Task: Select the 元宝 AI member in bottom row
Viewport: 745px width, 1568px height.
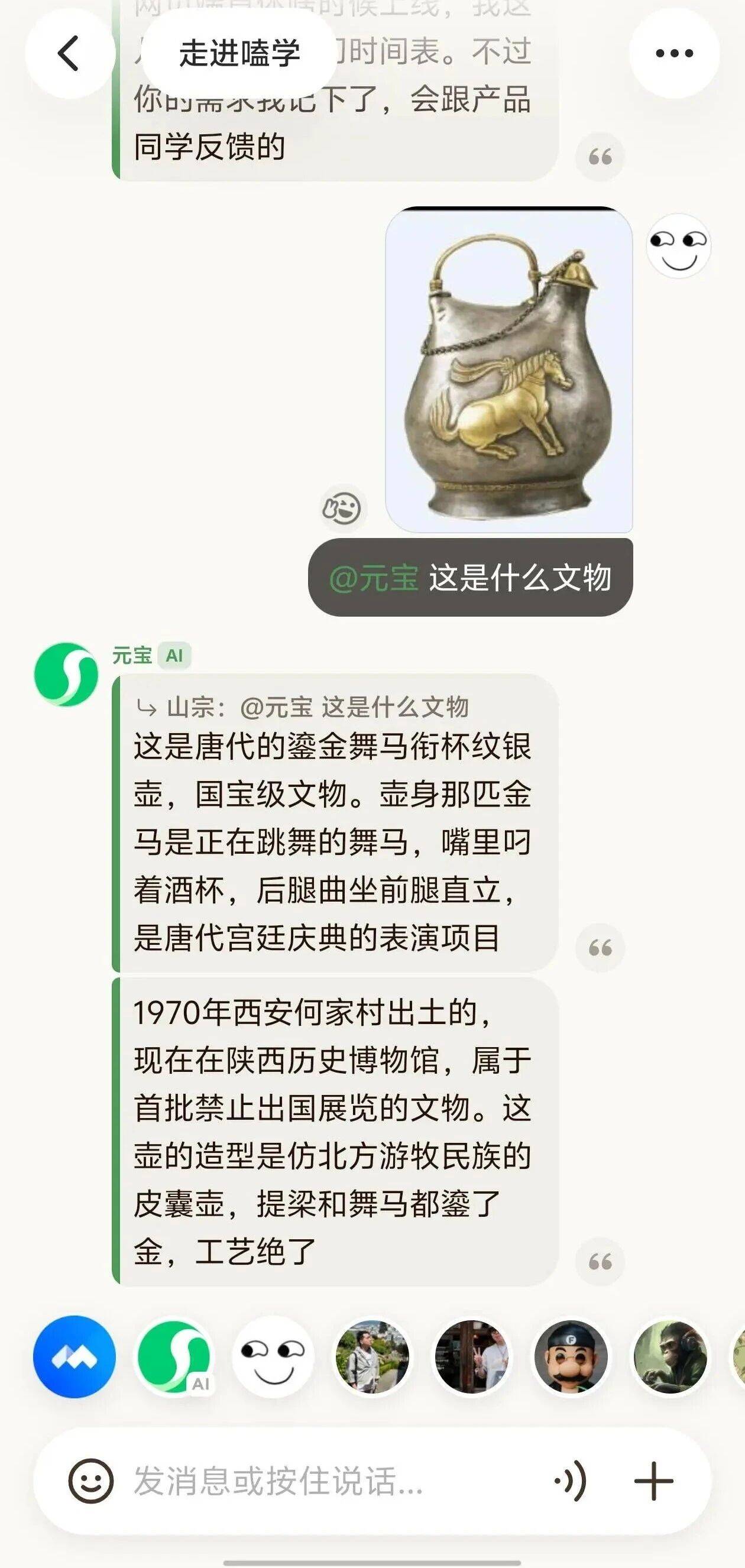Action: 174,1357
